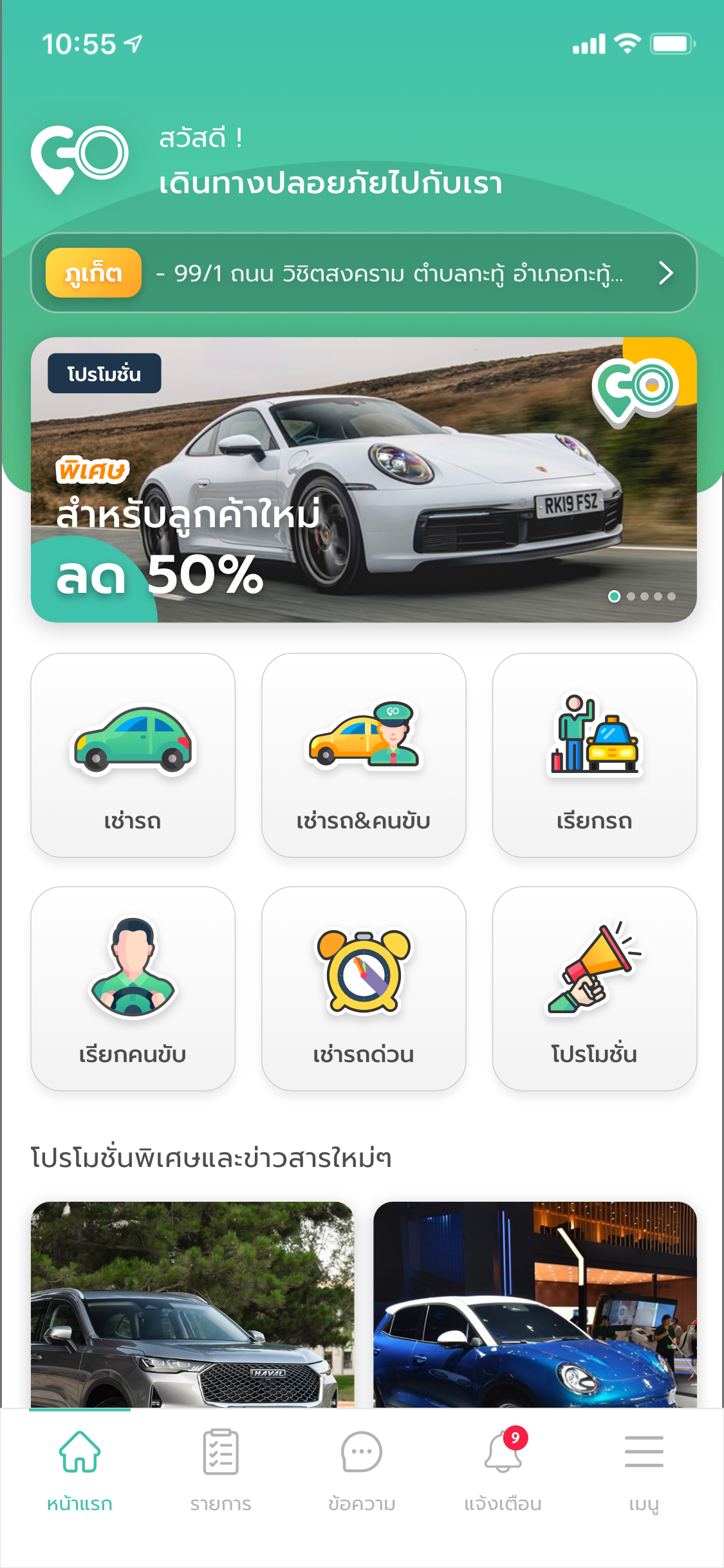Expand the address bar with the chevron arrow
The image size is (724, 1568).
tap(665, 275)
